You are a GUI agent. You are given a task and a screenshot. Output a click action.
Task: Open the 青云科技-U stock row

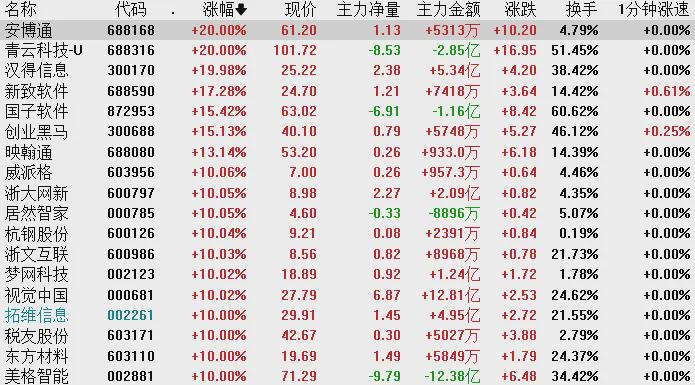point(348,51)
